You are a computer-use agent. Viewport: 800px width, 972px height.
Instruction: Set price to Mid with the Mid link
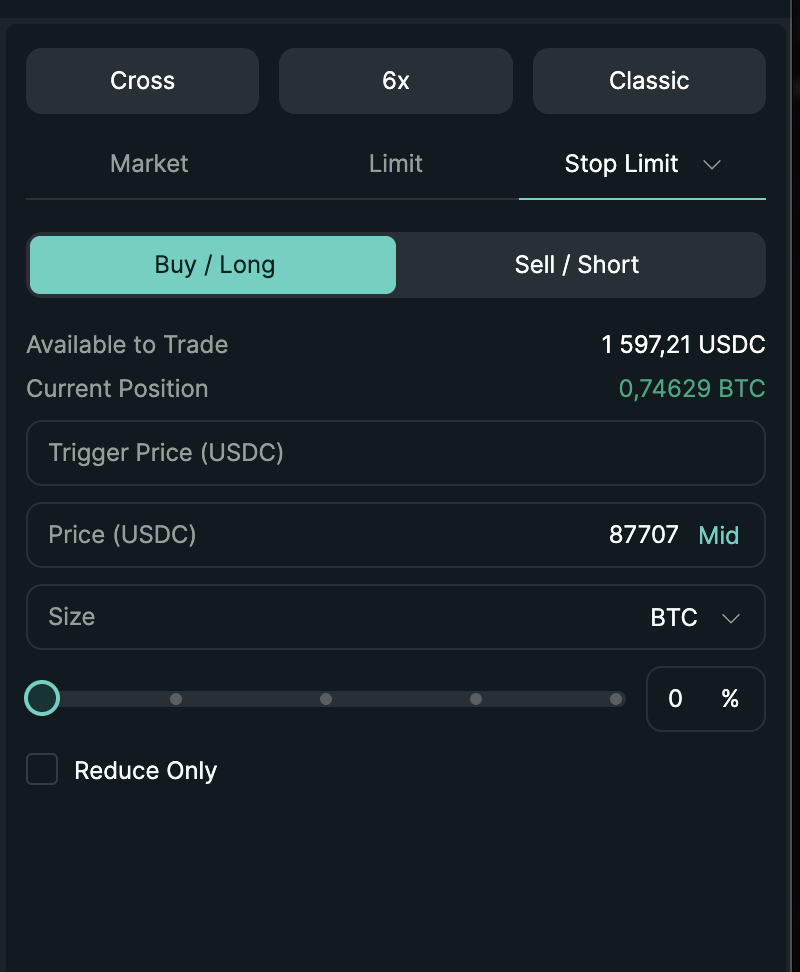point(719,535)
